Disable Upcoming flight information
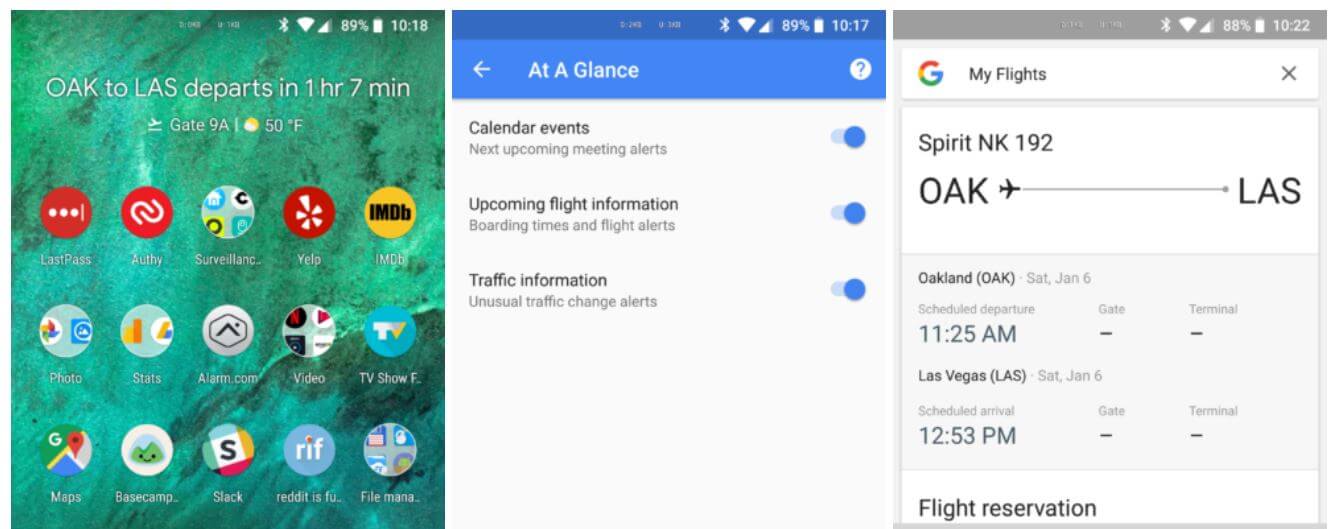This screenshot has height=529, width=1333. 849,213
